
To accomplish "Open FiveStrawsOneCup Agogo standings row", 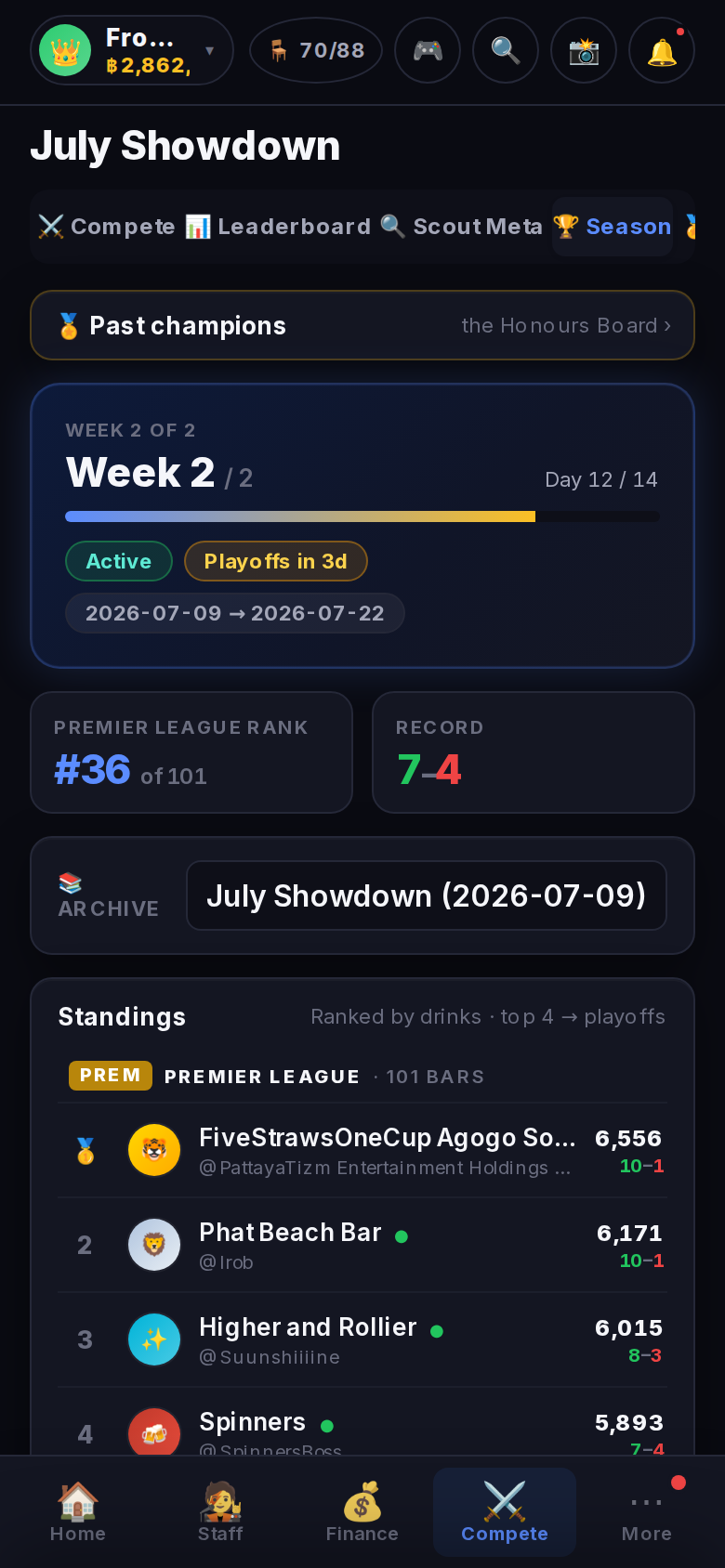I will click(x=362, y=1151).
